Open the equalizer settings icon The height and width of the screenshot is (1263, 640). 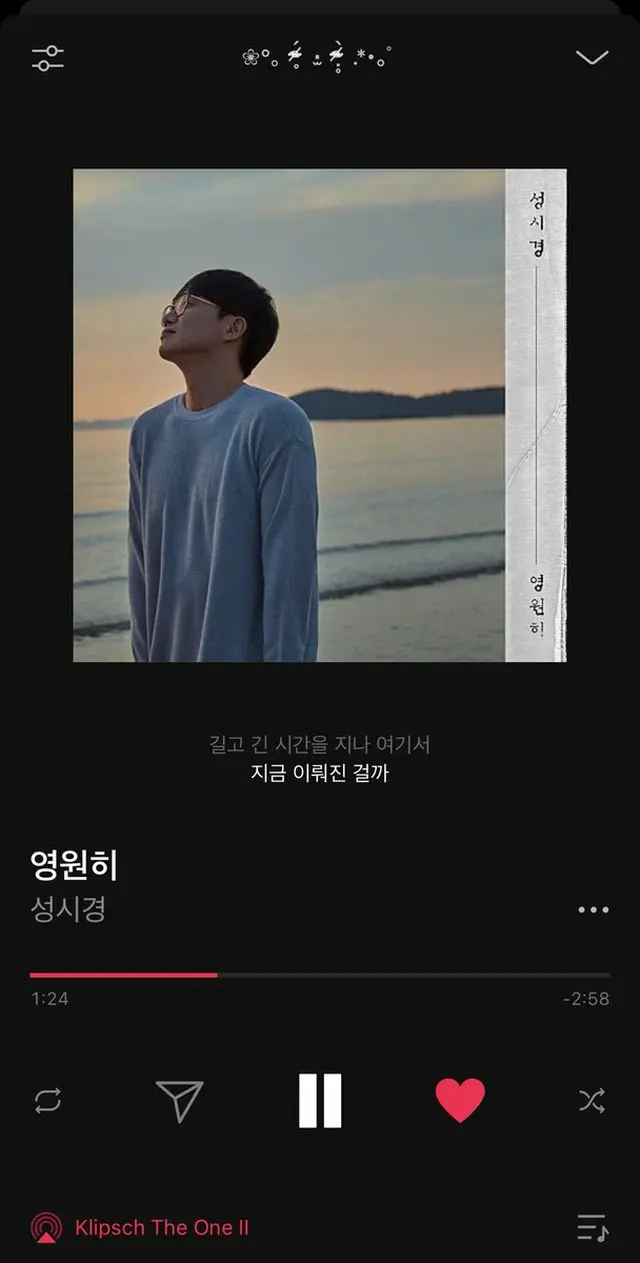47,58
